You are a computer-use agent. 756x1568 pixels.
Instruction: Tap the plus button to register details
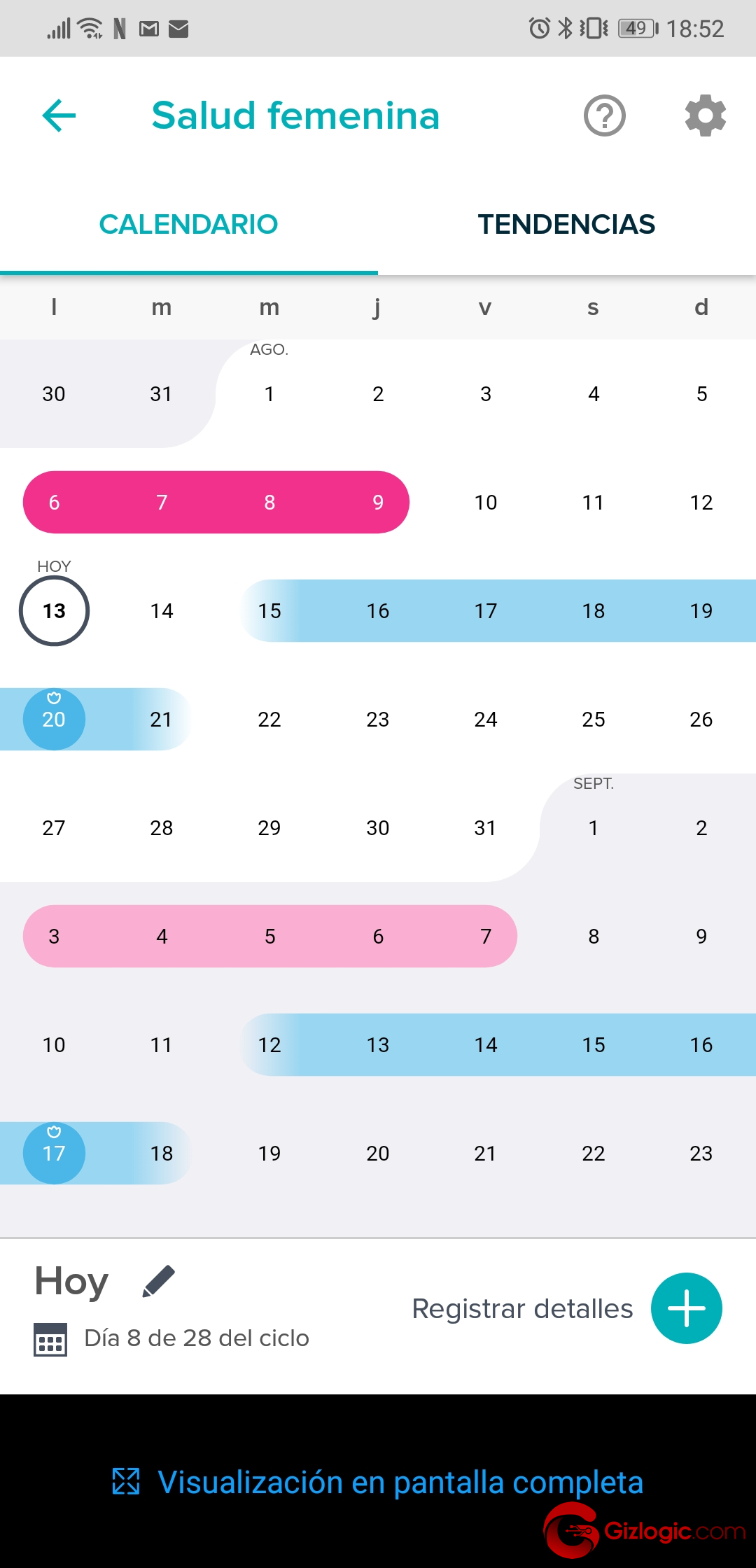pyautogui.click(x=687, y=1308)
